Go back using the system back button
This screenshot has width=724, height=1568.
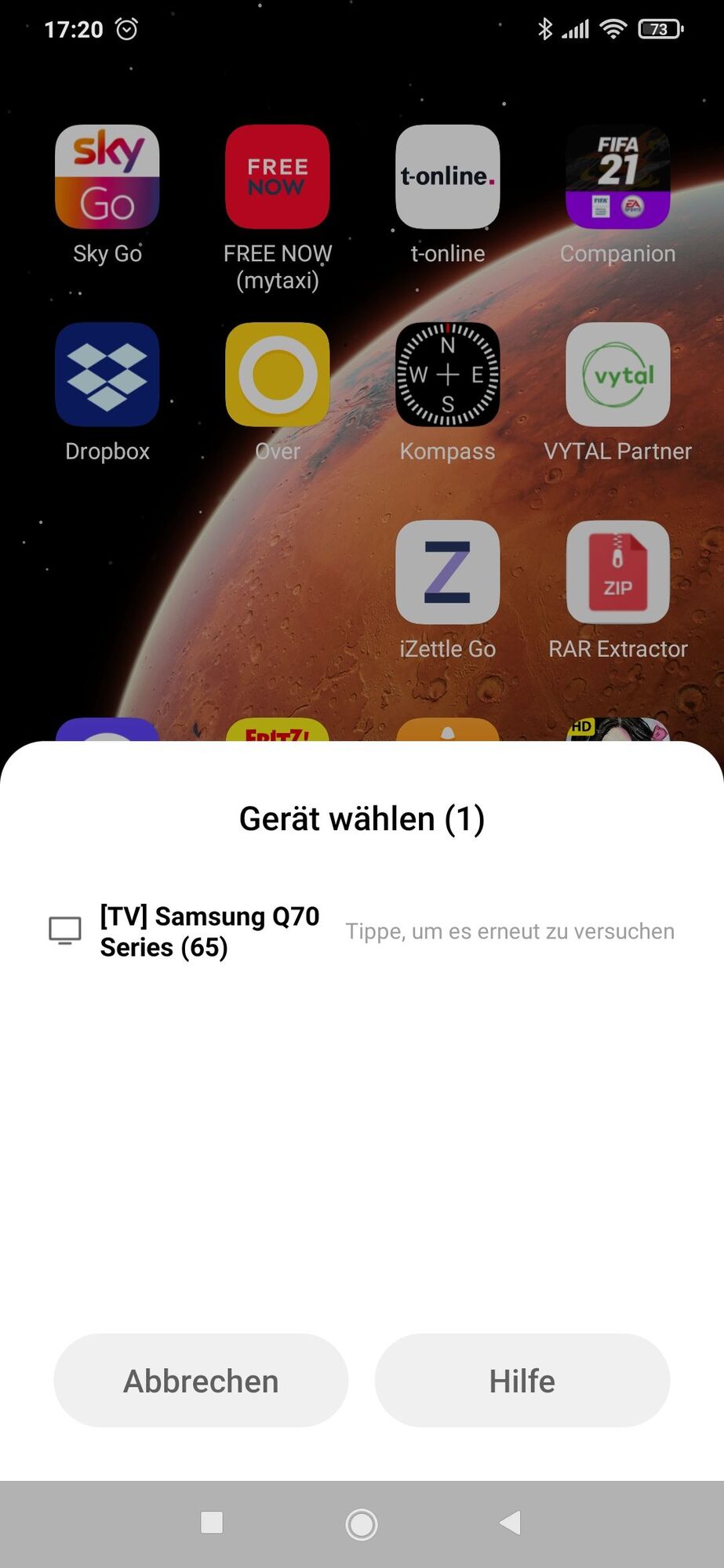[x=511, y=1523]
